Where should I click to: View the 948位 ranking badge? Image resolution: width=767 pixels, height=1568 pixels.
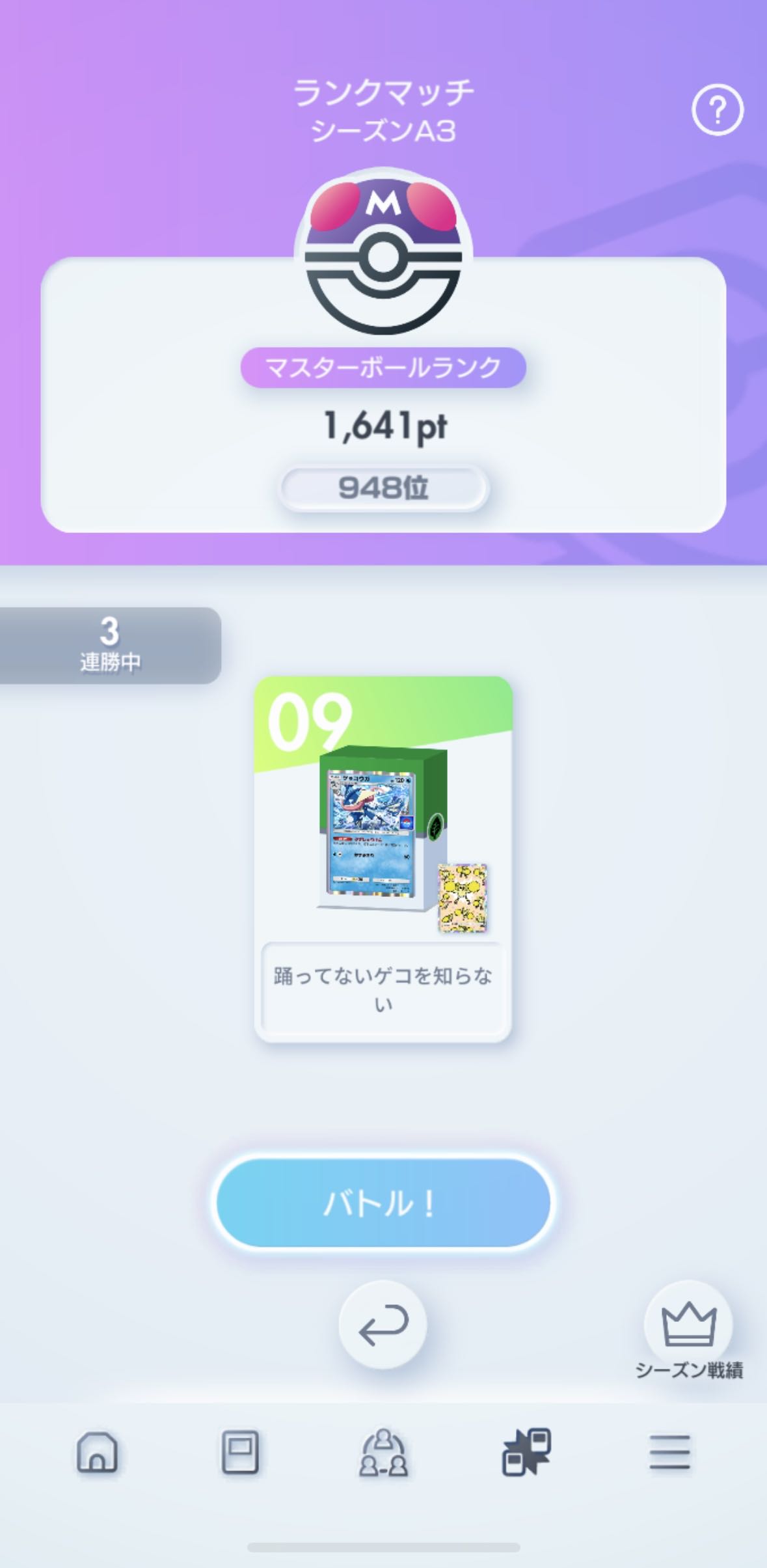pos(383,488)
